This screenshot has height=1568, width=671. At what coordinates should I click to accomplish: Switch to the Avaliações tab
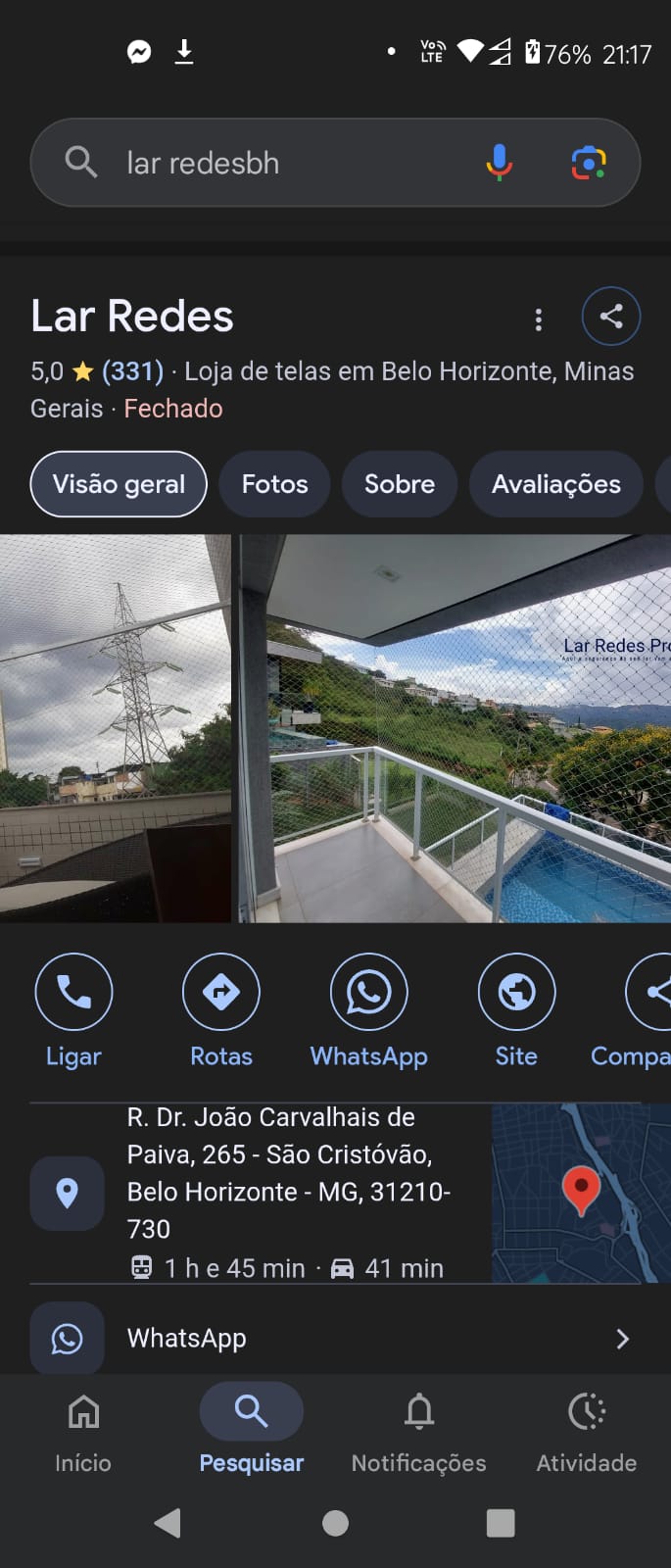(x=555, y=484)
